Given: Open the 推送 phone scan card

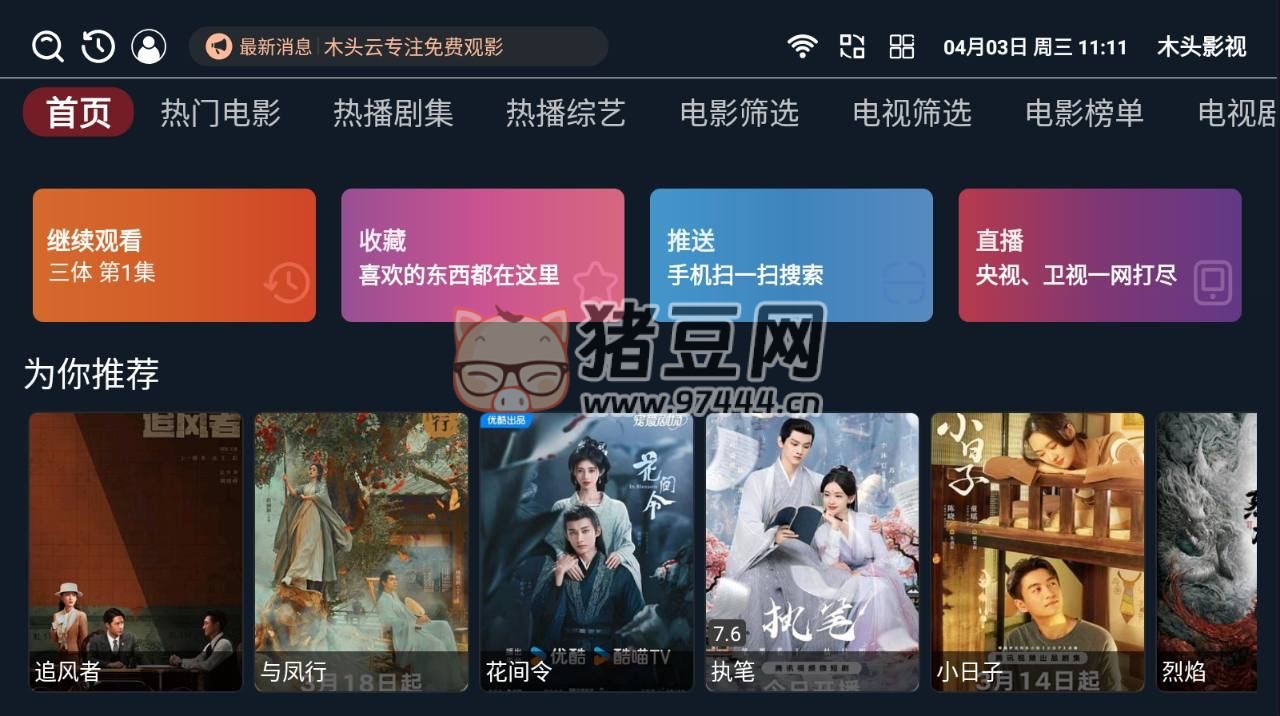Looking at the screenshot, I should click(791, 256).
